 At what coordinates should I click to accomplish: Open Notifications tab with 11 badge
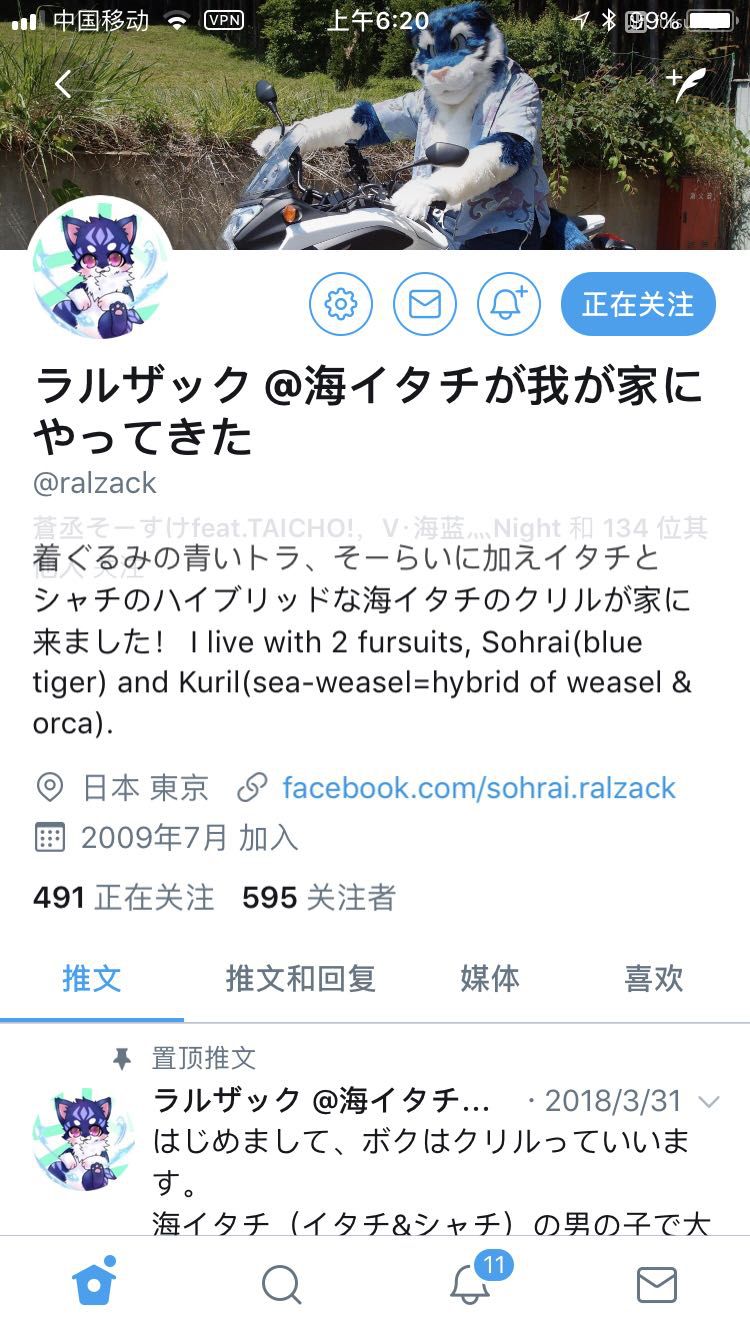click(x=470, y=1284)
